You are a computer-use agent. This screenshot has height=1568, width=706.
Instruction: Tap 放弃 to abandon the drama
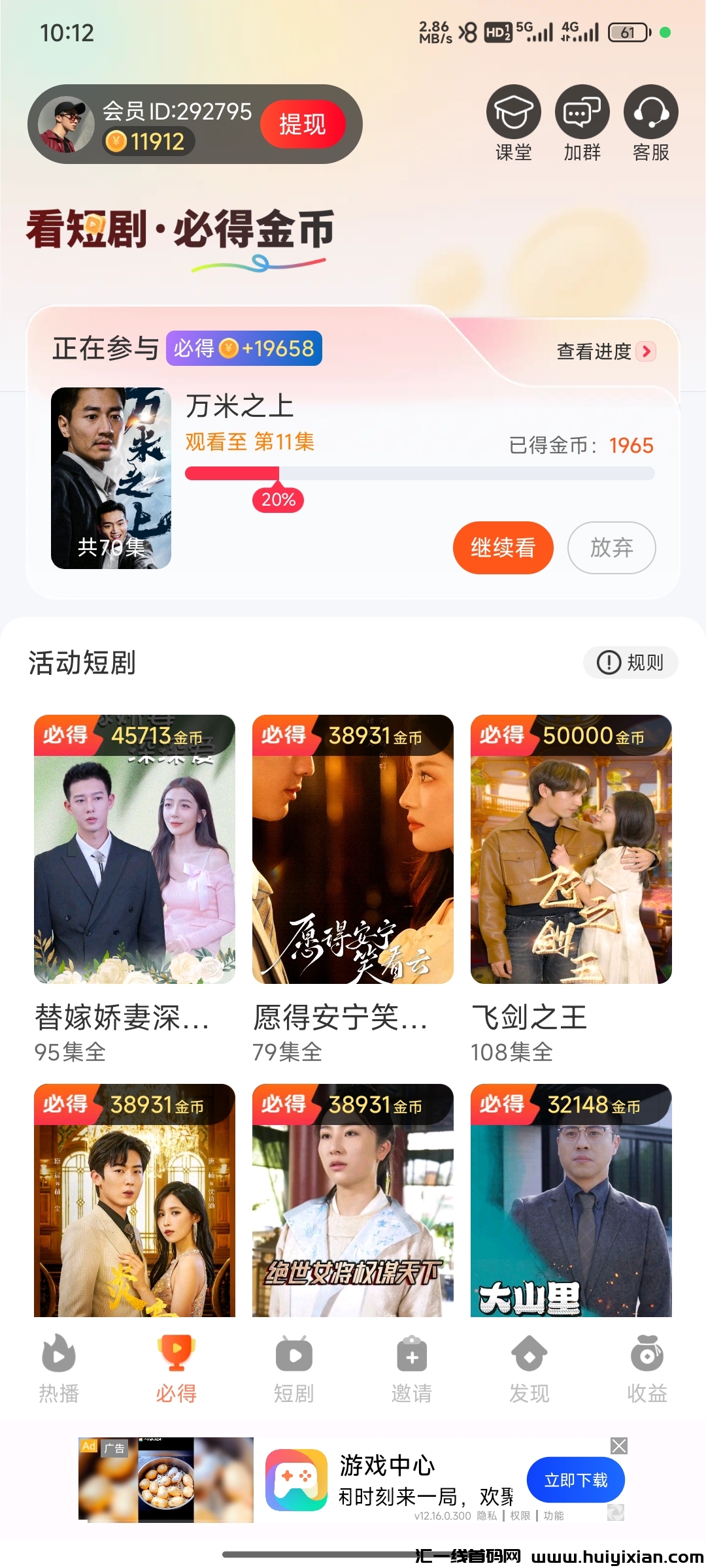tap(611, 547)
